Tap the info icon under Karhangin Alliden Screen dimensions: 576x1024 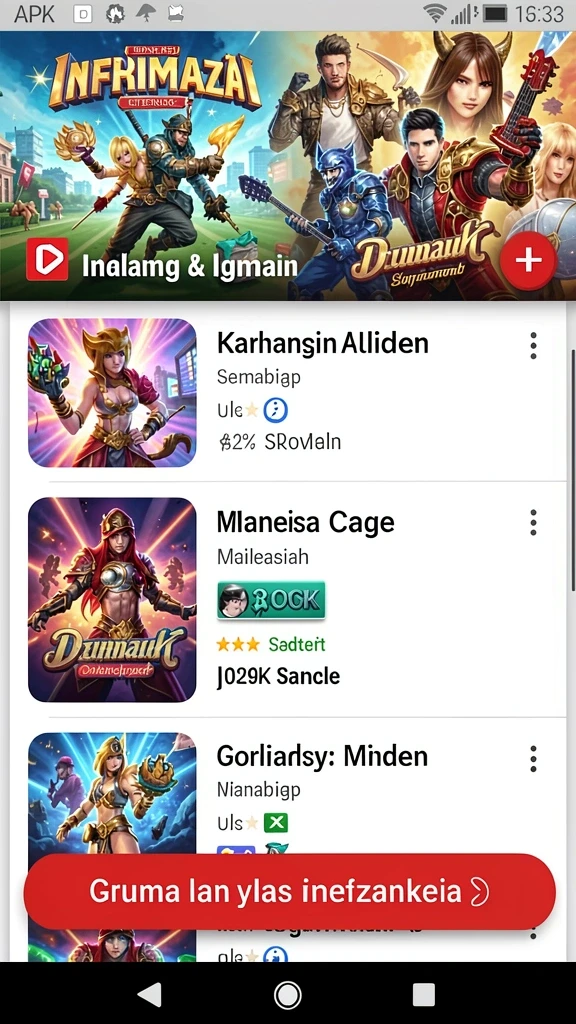276,410
